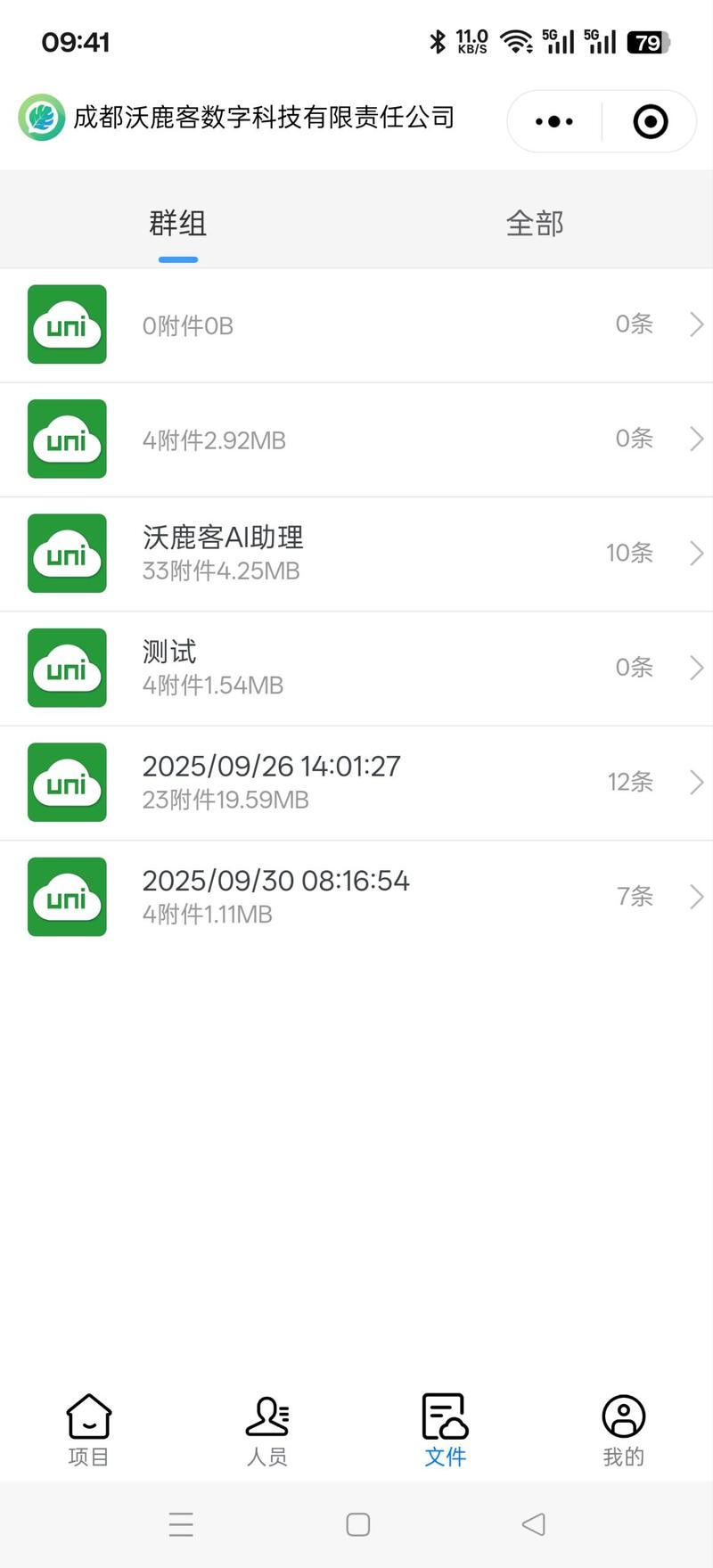Select the 群组 tab
Viewport: 713px width, 1568px height.
pos(178,223)
